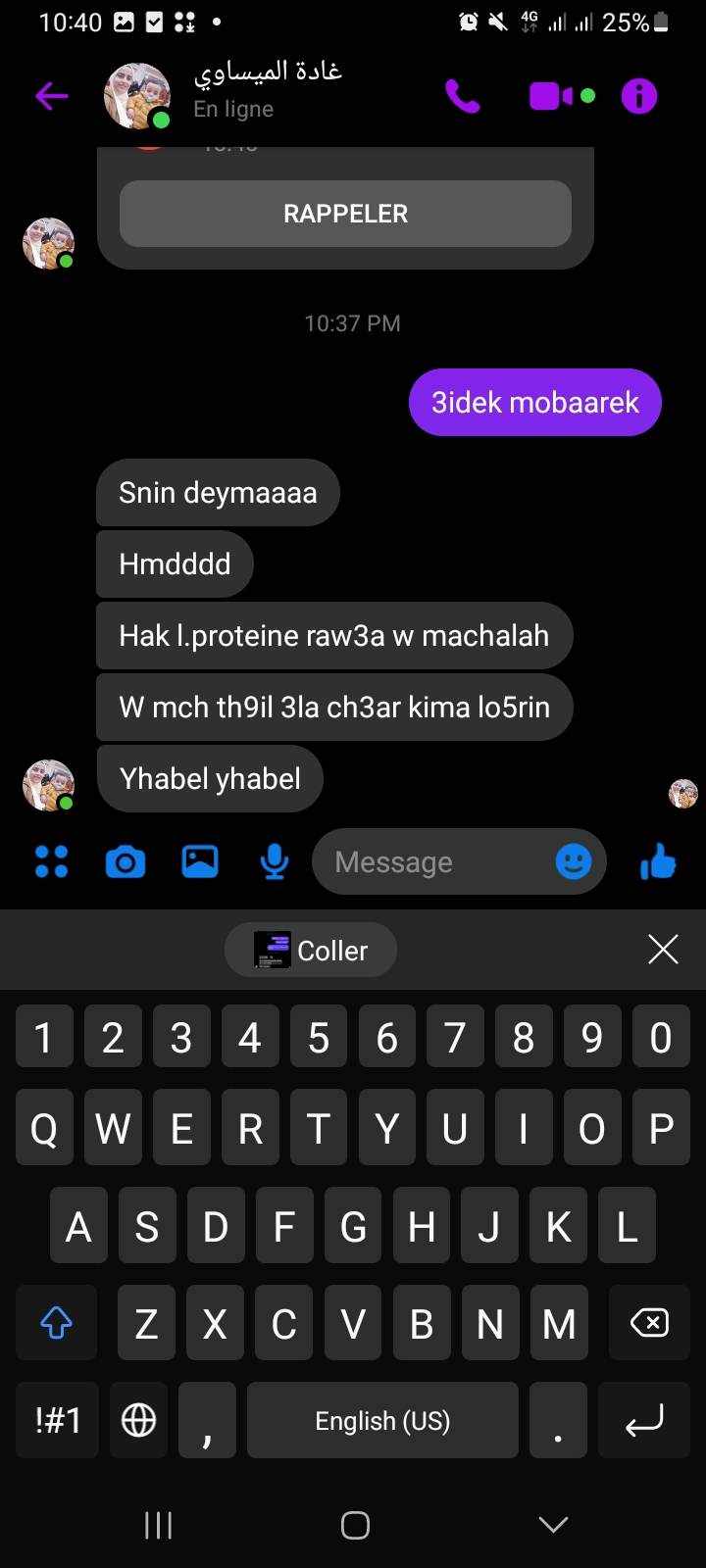Tap the RAPPELER button

point(345,214)
